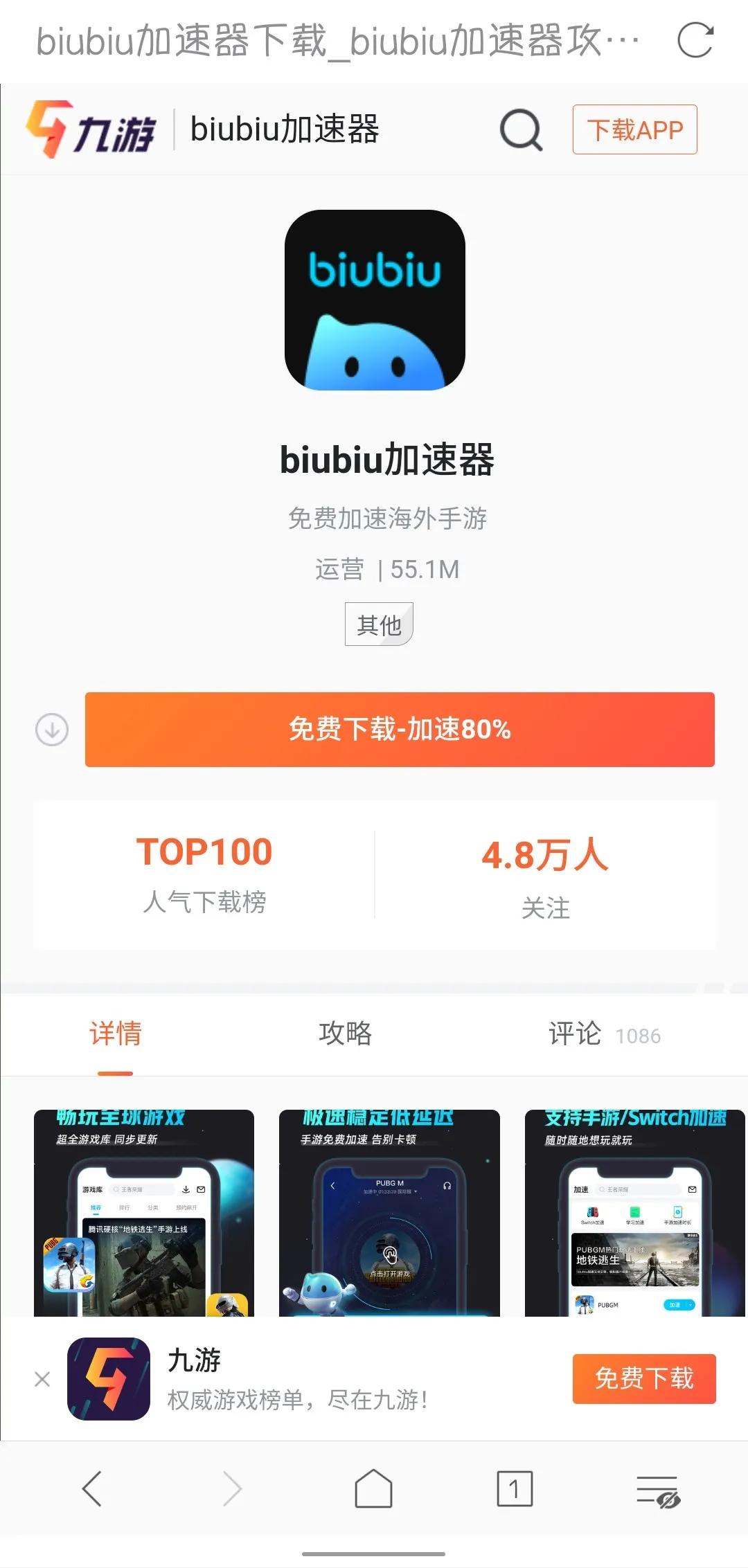
Task: Dismiss the 九游 bottom banner
Action: [x=42, y=1379]
